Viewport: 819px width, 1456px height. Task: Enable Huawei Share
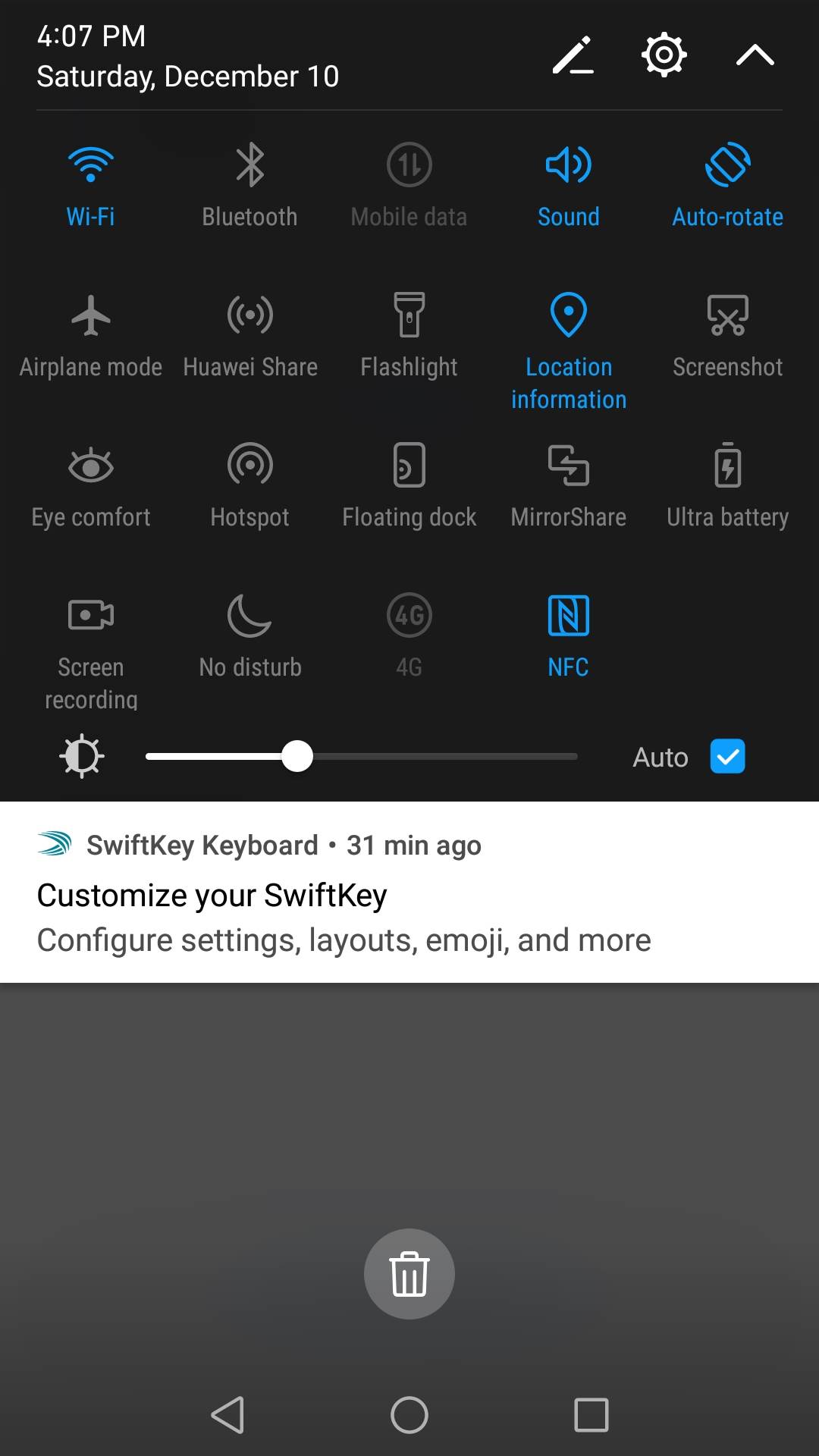[249, 315]
